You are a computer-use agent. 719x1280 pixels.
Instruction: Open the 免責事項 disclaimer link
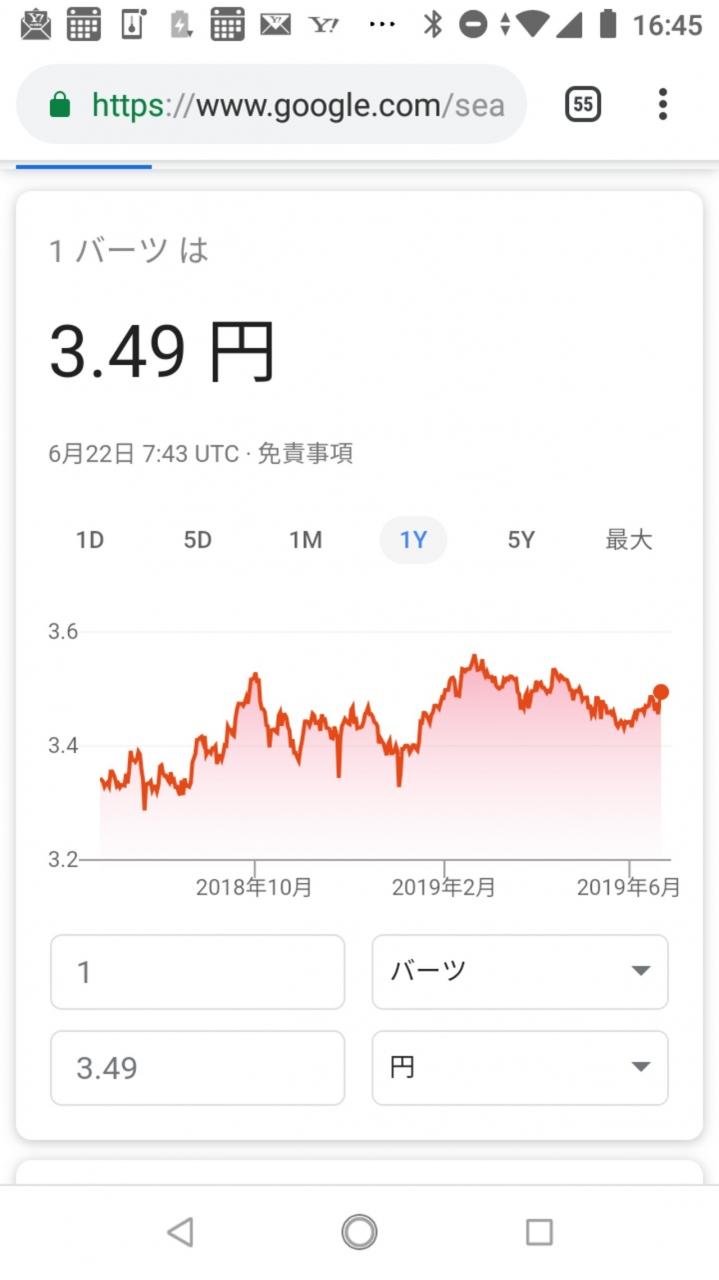305,453
